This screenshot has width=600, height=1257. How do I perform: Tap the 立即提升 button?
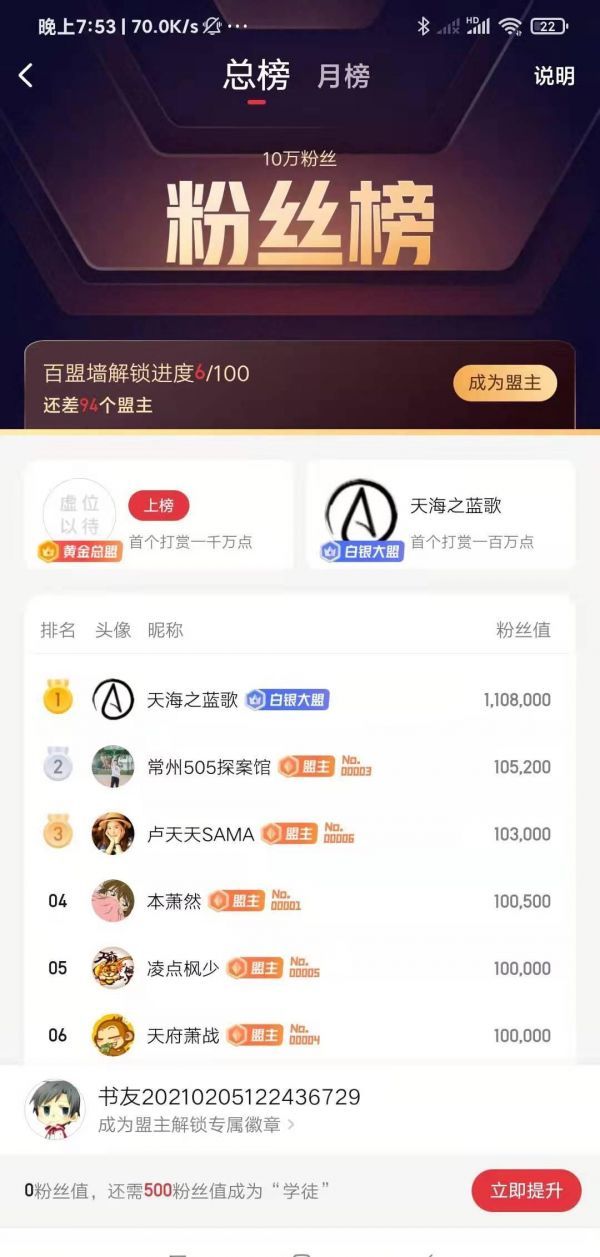tap(526, 1190)
